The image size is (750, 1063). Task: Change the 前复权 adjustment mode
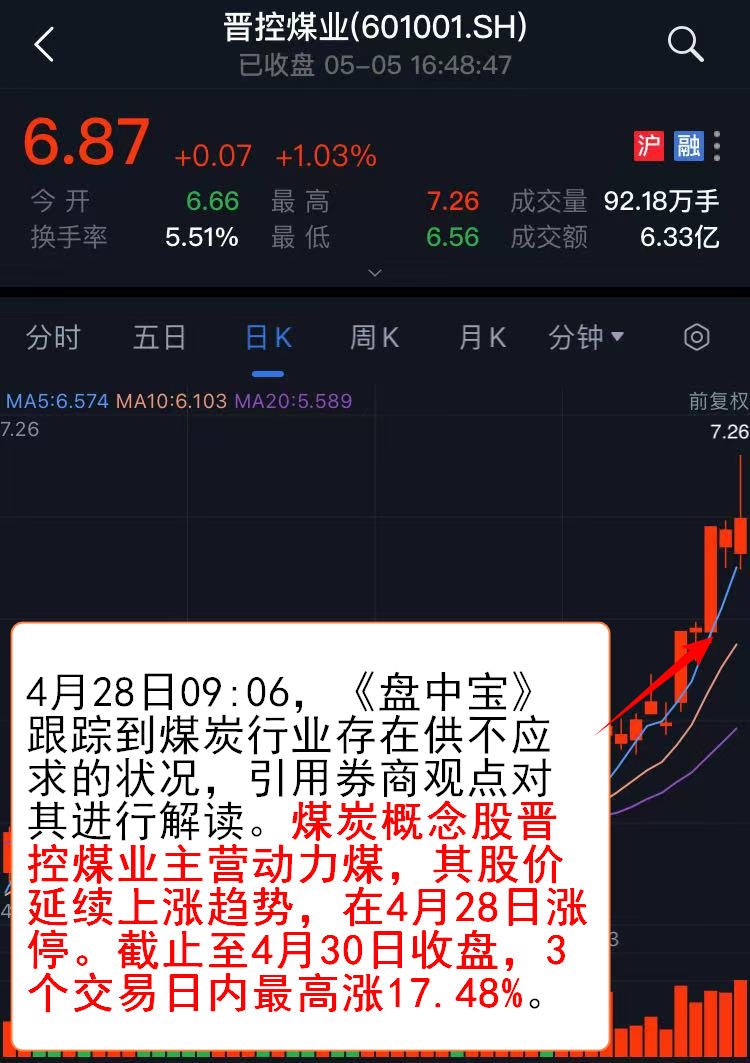718,402
